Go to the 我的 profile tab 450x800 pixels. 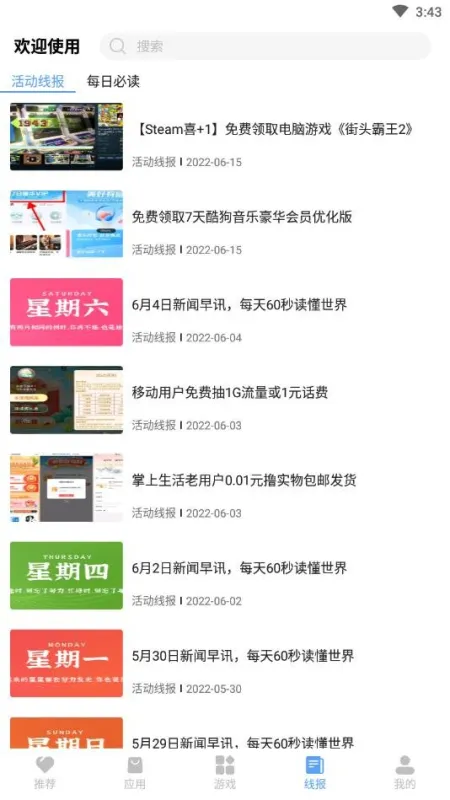coord(405,772)
